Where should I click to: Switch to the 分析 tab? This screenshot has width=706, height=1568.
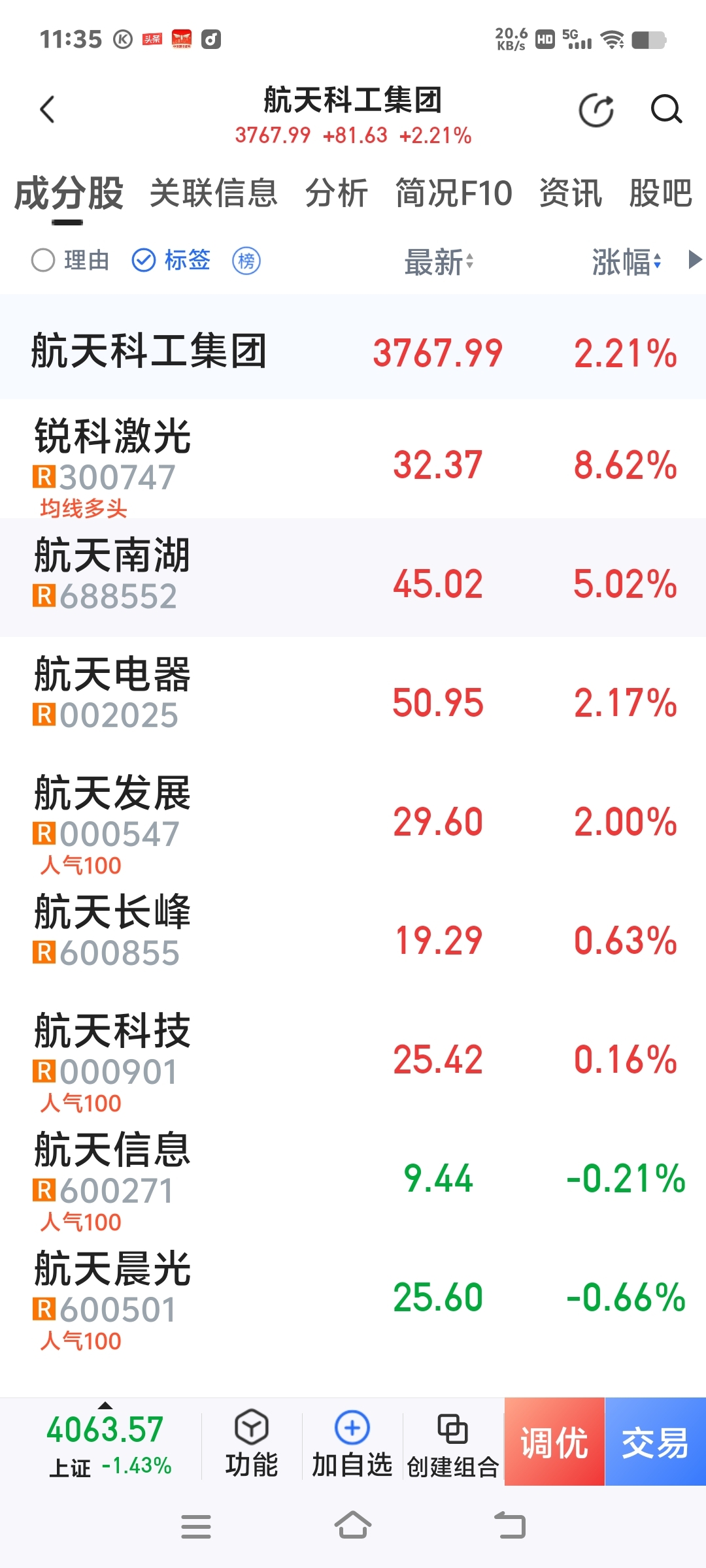click(337, 193)
